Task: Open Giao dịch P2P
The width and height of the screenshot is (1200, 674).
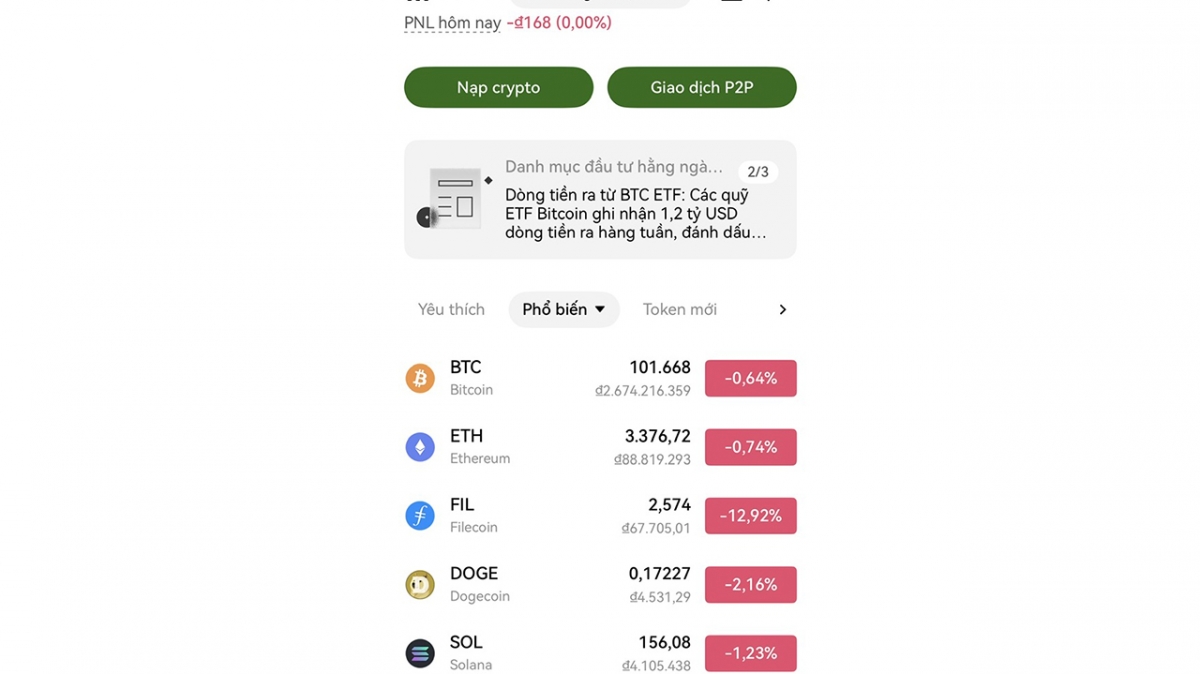Action: [701, 88]
